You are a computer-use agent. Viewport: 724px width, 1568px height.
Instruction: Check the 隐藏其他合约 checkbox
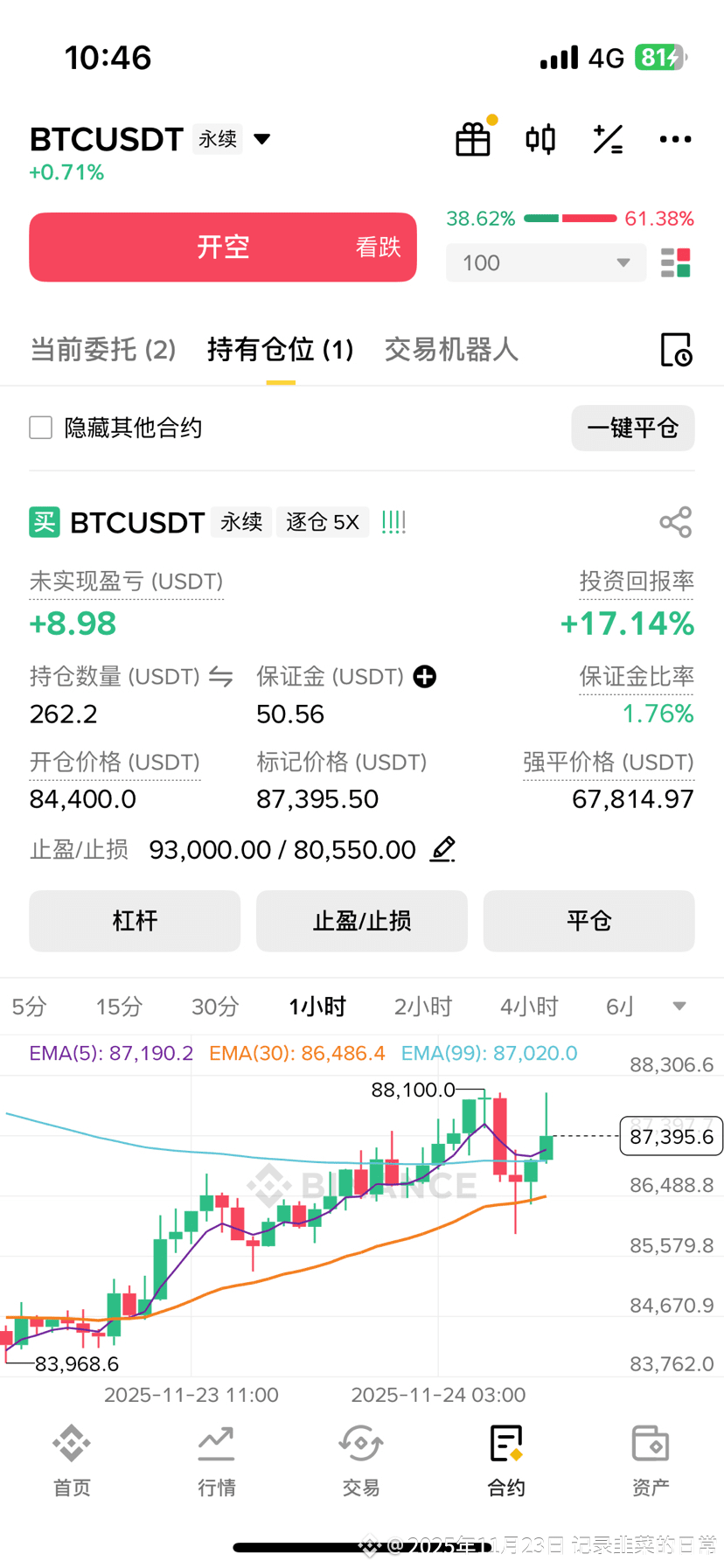click(41, 428)
